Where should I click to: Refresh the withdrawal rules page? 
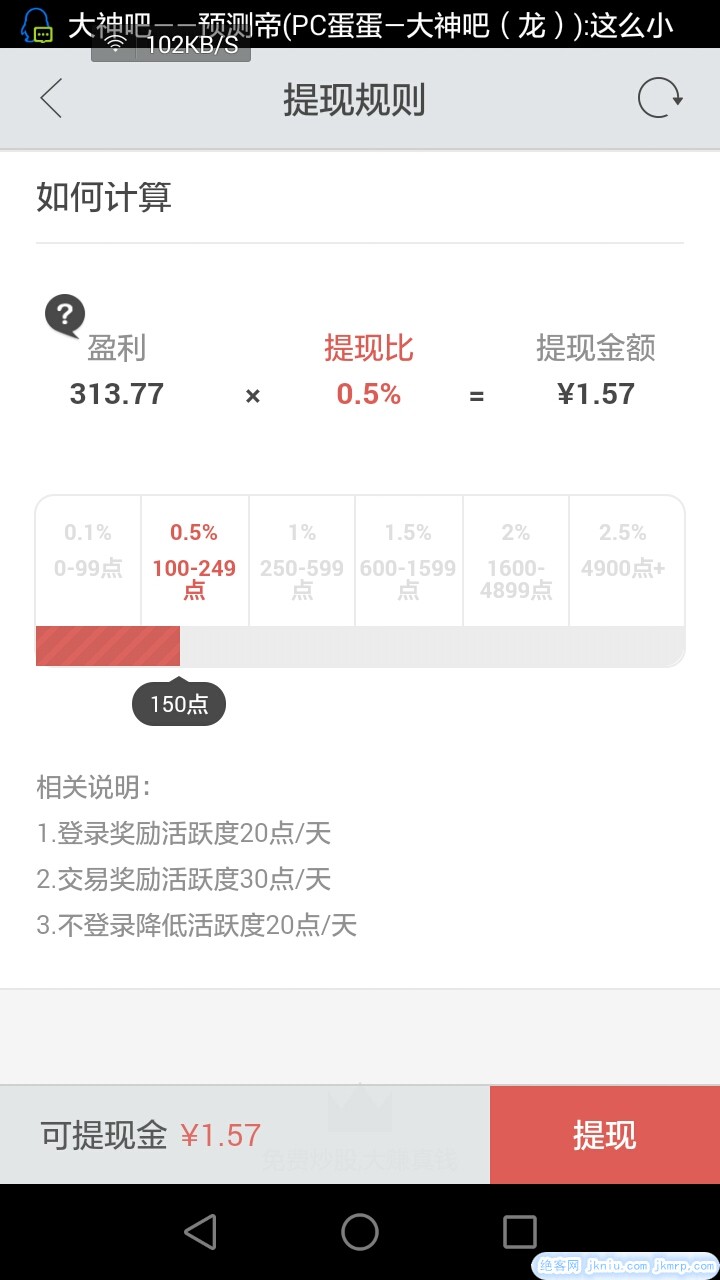tap(660, 99)
